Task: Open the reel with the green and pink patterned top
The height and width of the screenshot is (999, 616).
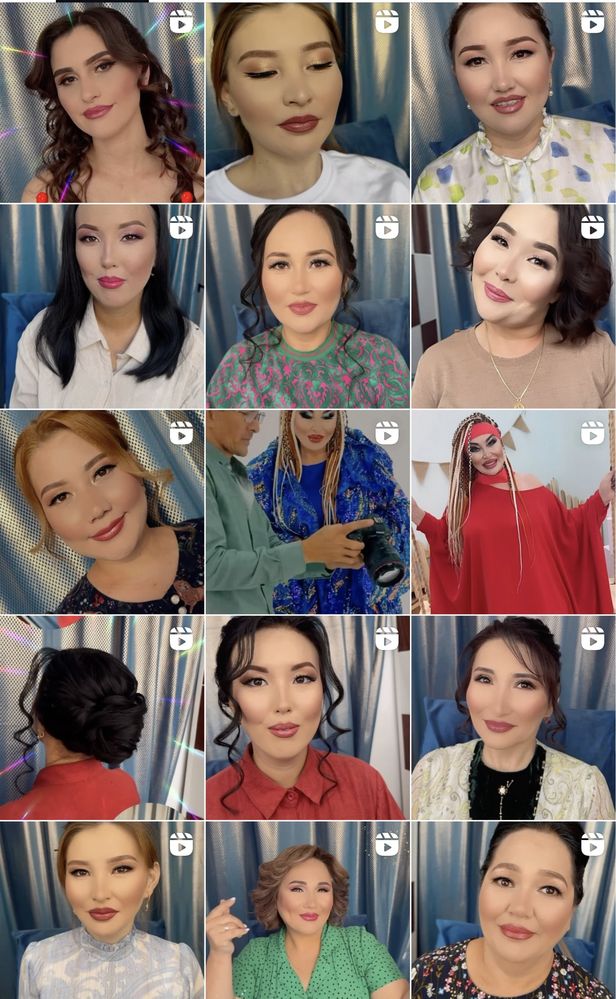Action: coord(307,306)
